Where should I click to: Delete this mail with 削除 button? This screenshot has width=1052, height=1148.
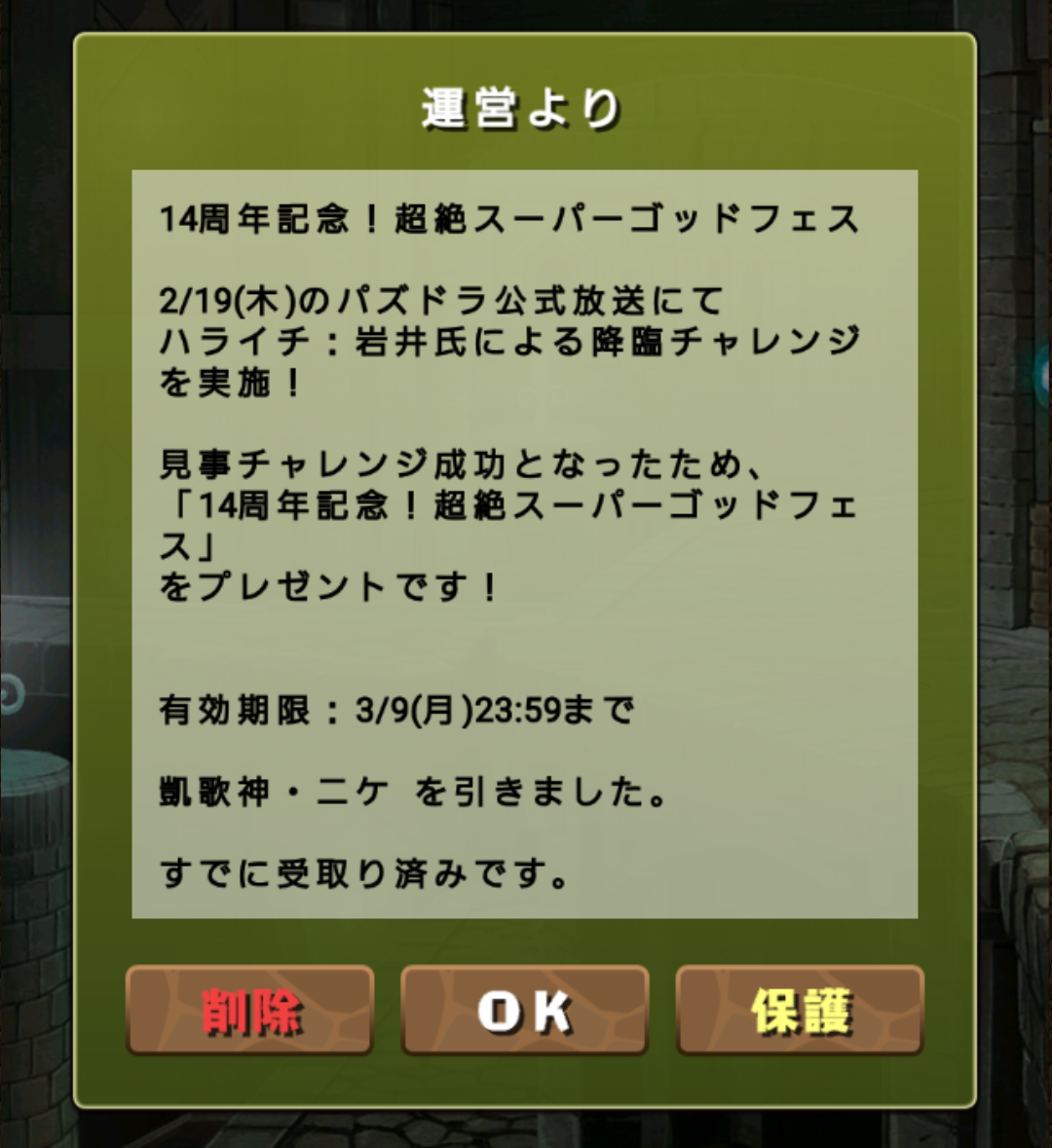click(x=250, y=1012)
